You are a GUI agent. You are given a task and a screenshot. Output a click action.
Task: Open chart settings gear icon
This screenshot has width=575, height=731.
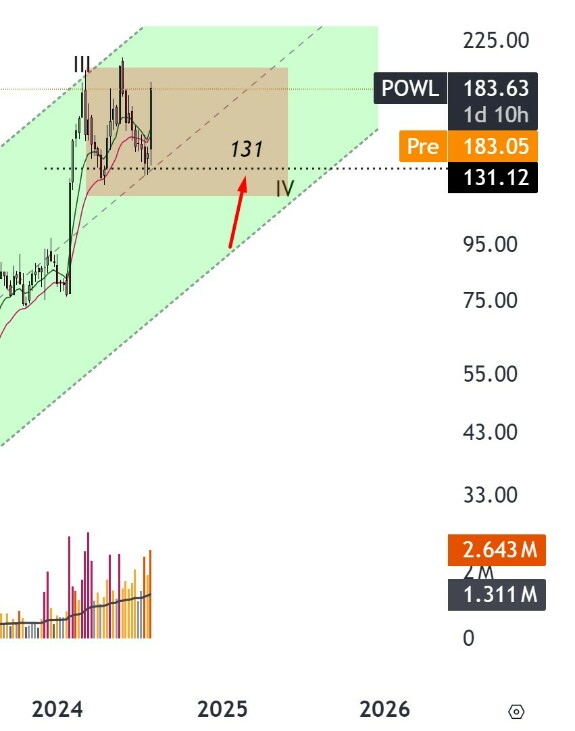[516, 712]
